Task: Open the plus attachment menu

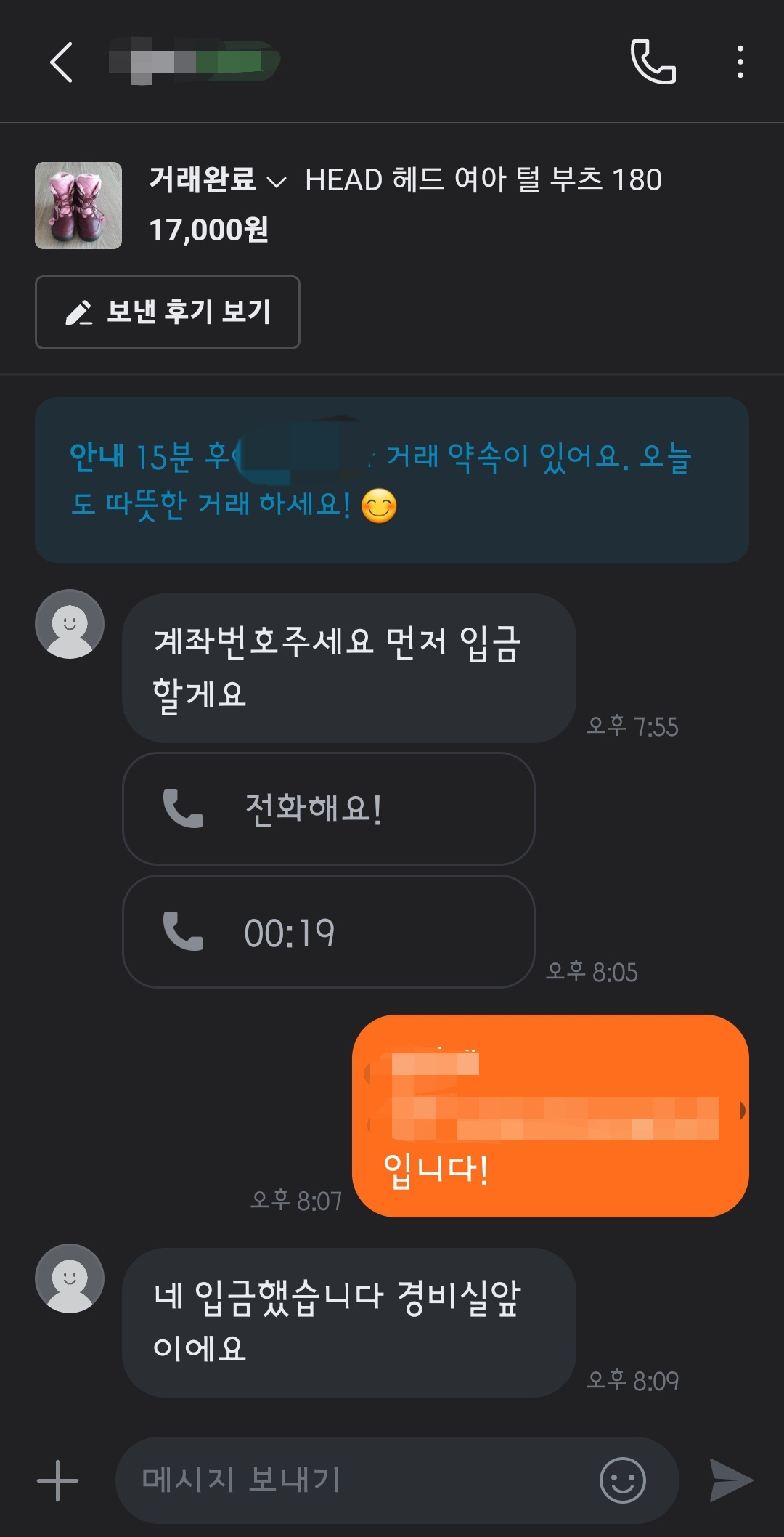Action: coord(57,1480)
